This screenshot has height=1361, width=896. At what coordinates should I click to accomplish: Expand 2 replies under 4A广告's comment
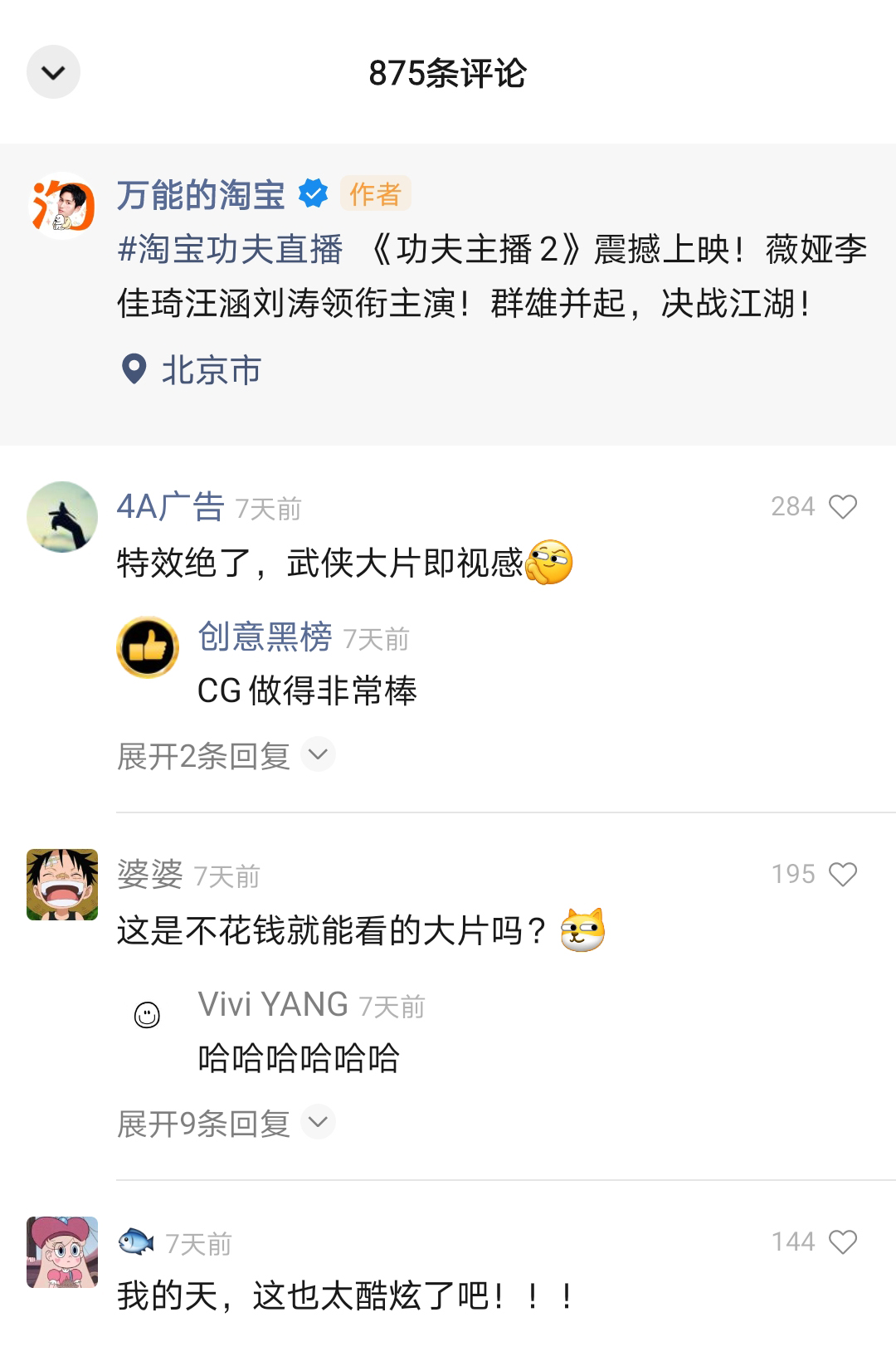(x=224, y=755)
